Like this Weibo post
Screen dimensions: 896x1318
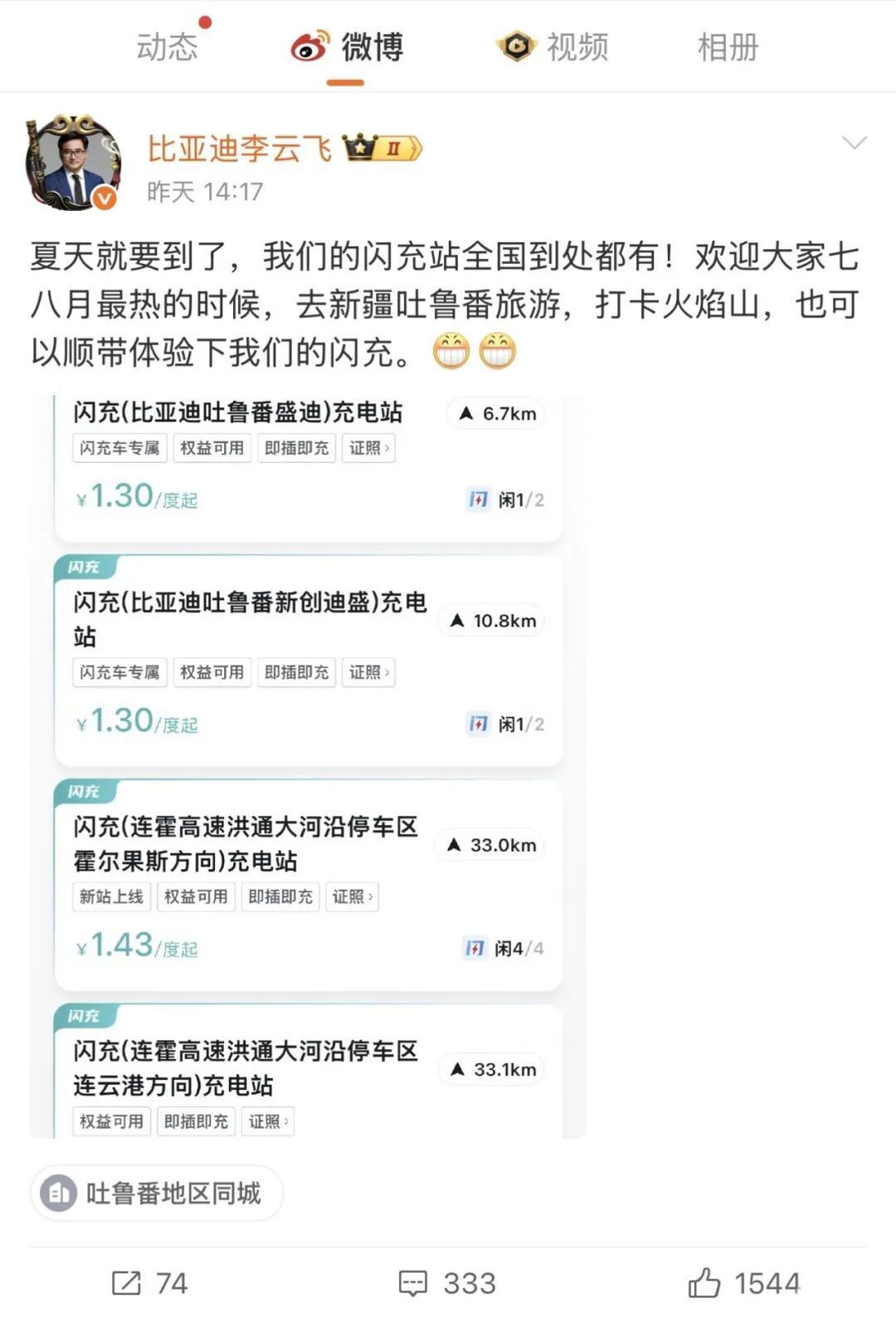(x=744, y=1283)
